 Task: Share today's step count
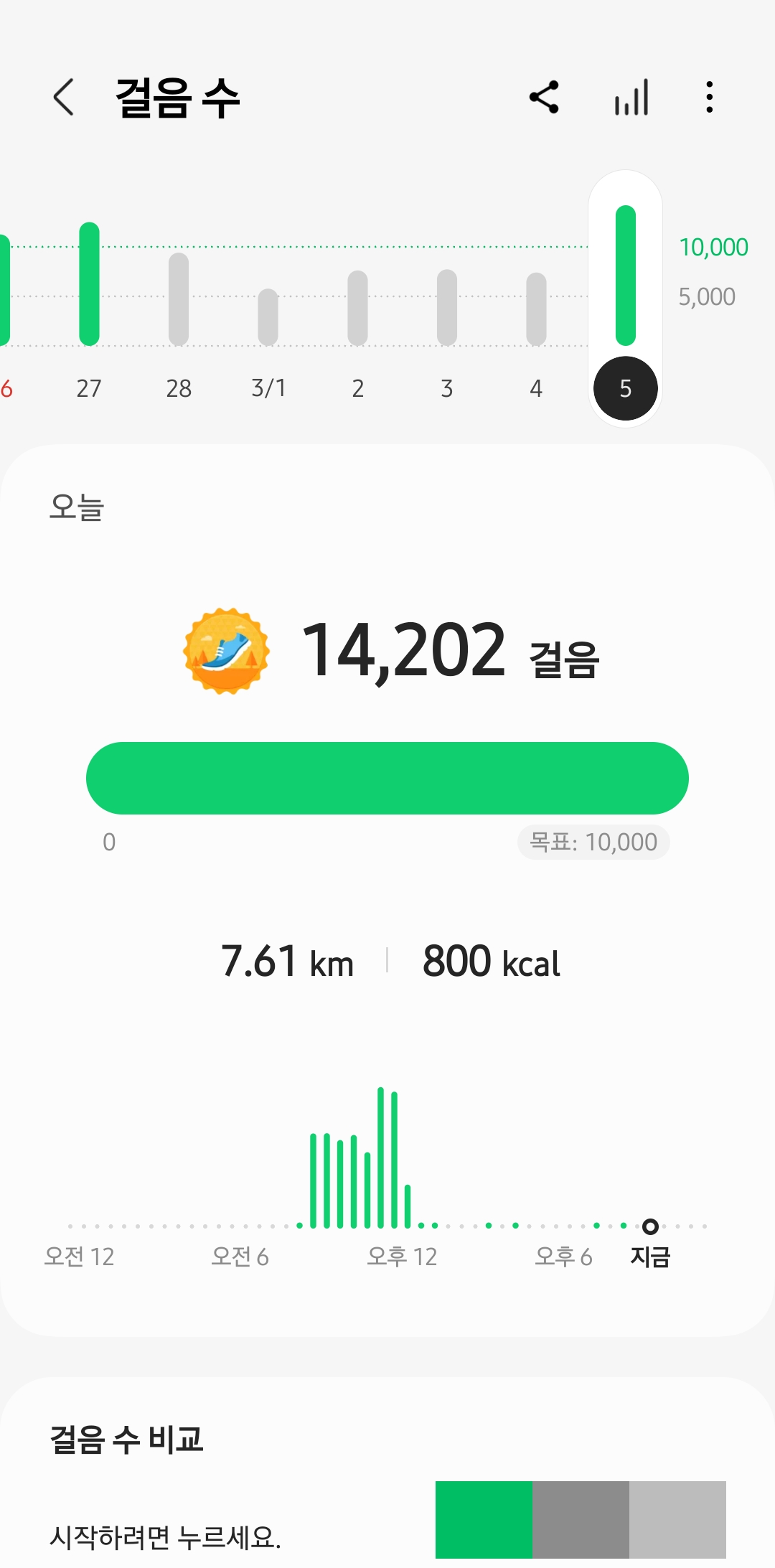(544, 98)
